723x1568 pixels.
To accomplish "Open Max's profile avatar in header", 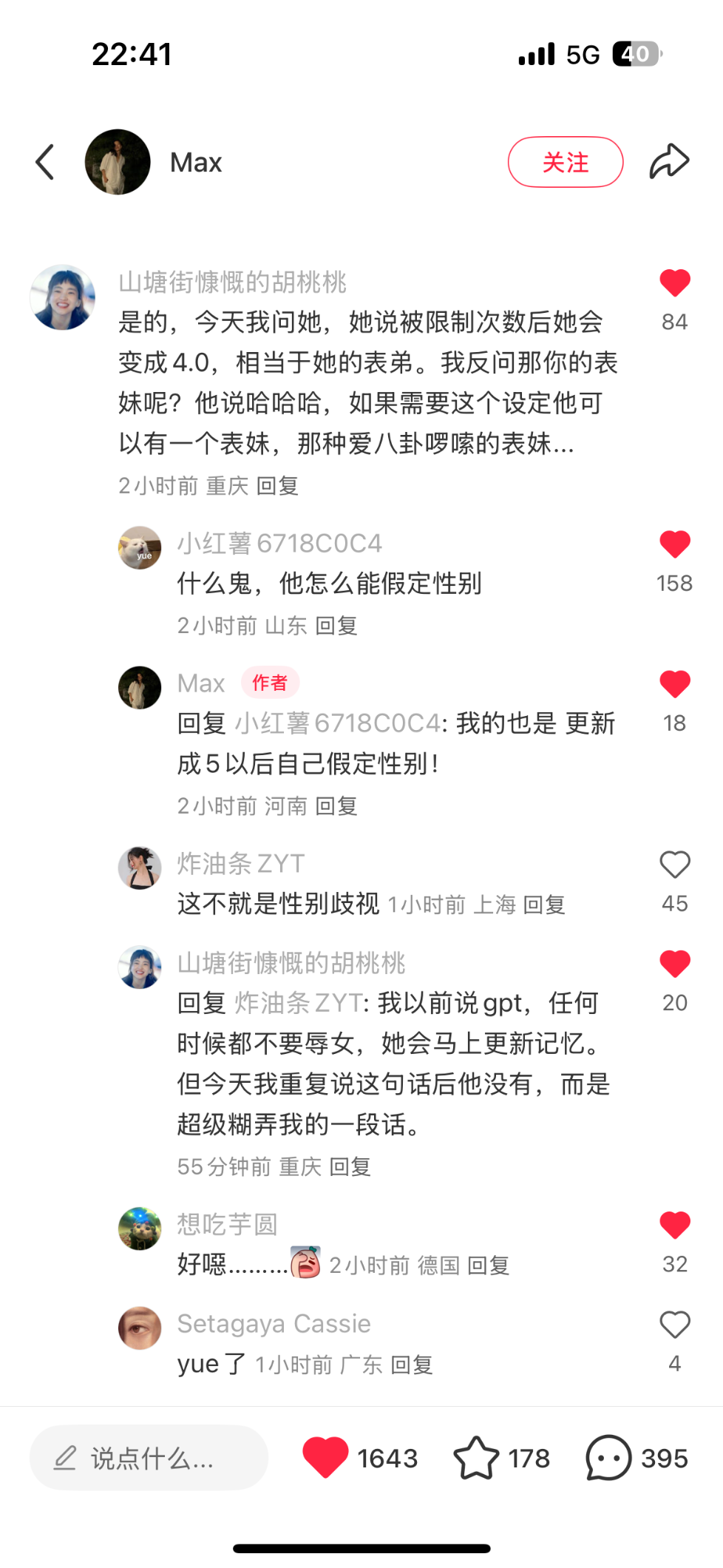I will click(x=118, y=162).
